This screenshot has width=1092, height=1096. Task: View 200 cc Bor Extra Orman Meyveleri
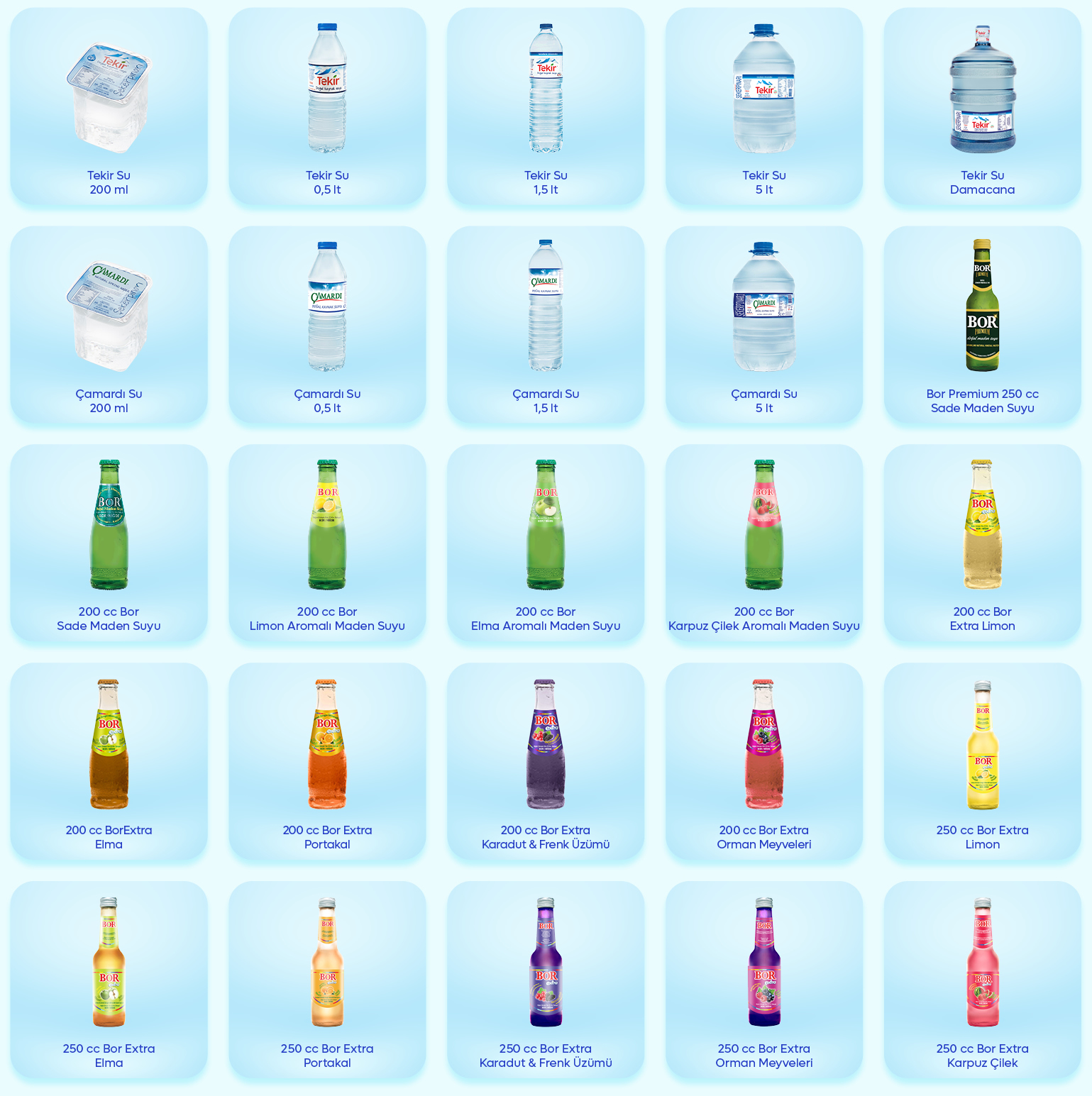click(764, 762)
